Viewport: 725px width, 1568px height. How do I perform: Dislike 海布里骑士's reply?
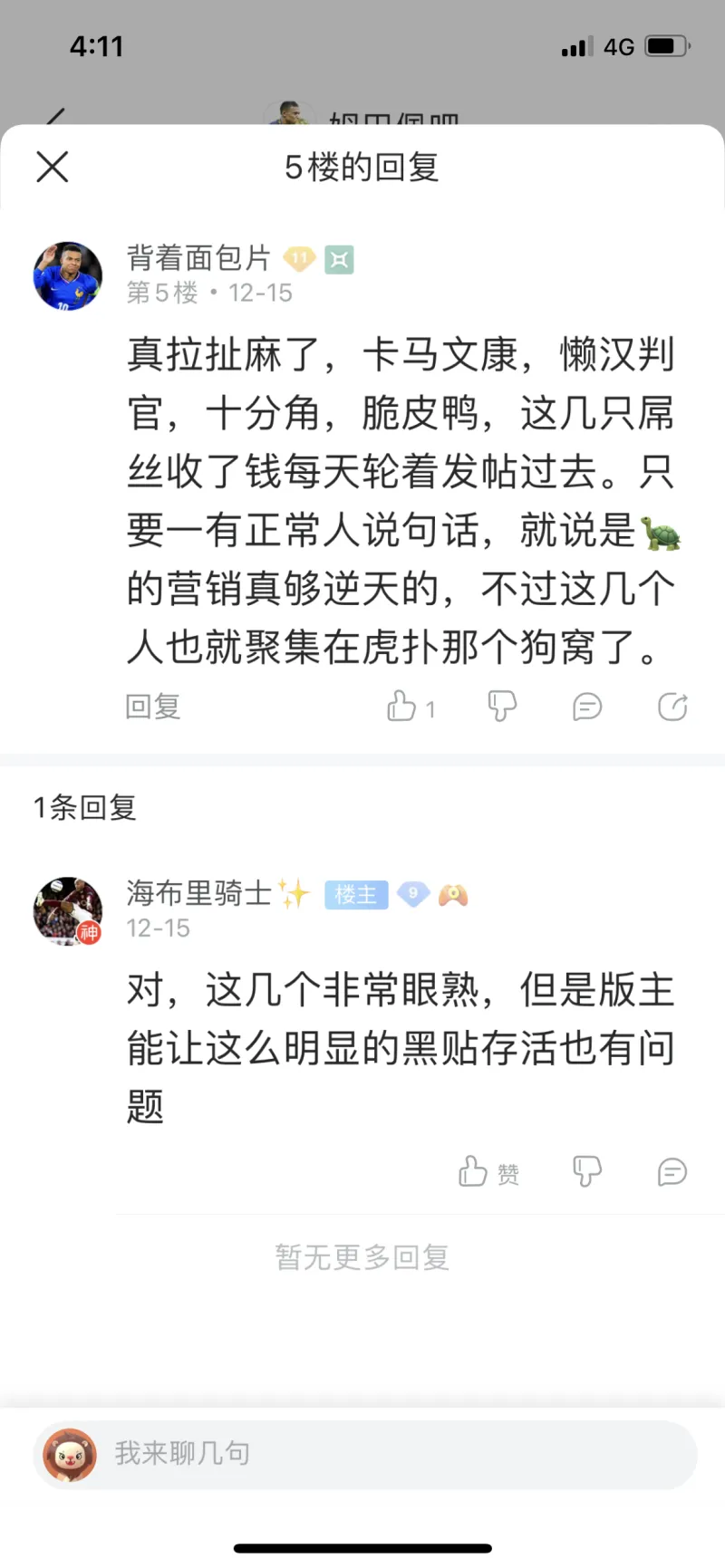pyautogui.click(x=587, y=1172)
